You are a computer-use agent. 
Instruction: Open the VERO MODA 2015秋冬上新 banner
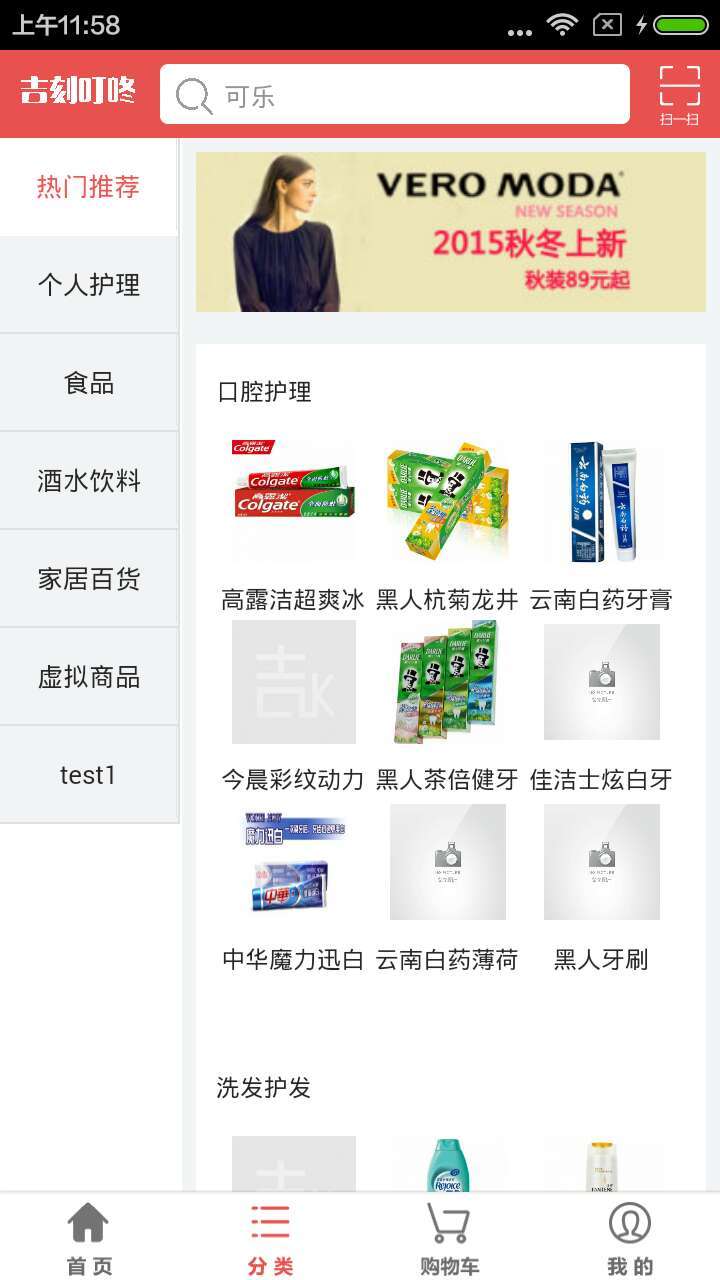tap(450, 232)
